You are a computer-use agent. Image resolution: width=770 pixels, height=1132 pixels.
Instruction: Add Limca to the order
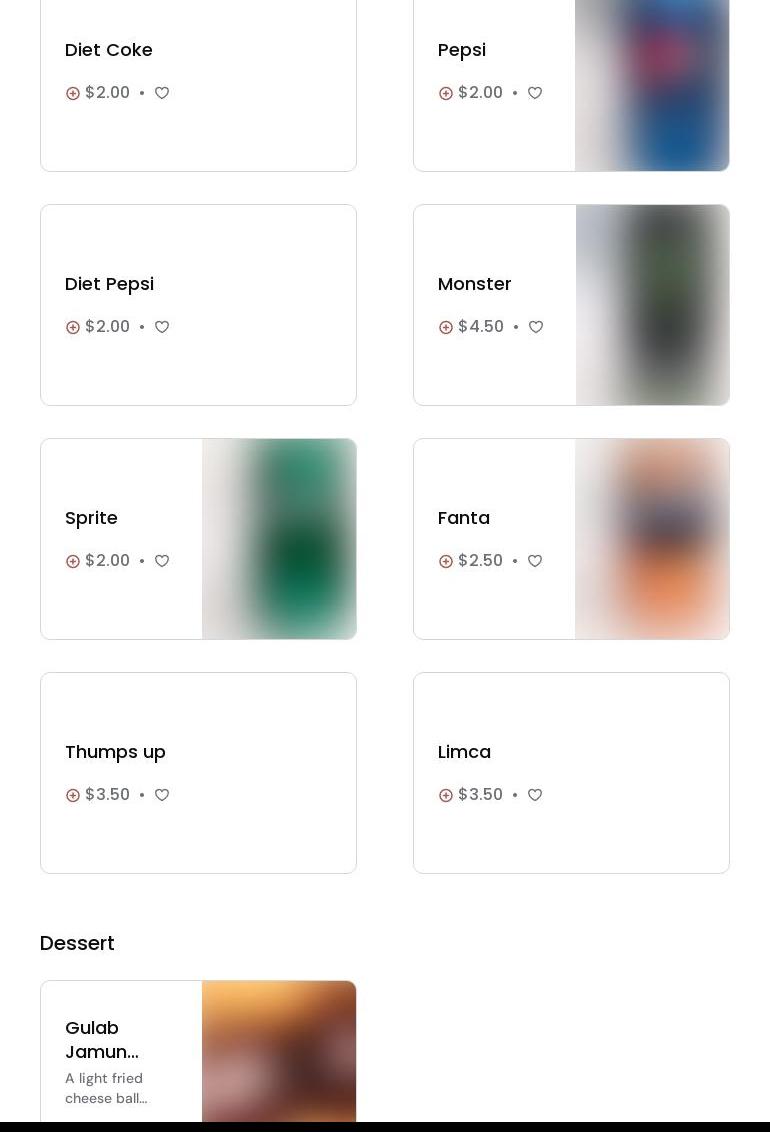(446, 795)
